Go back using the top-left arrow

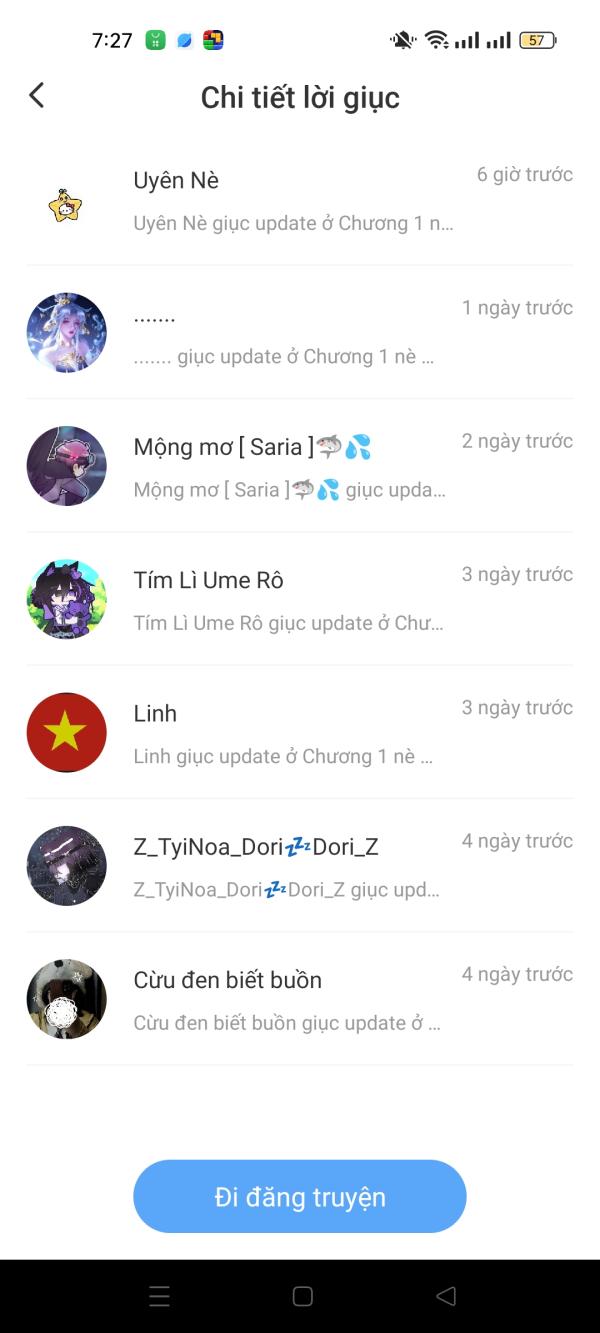[37, 96]
